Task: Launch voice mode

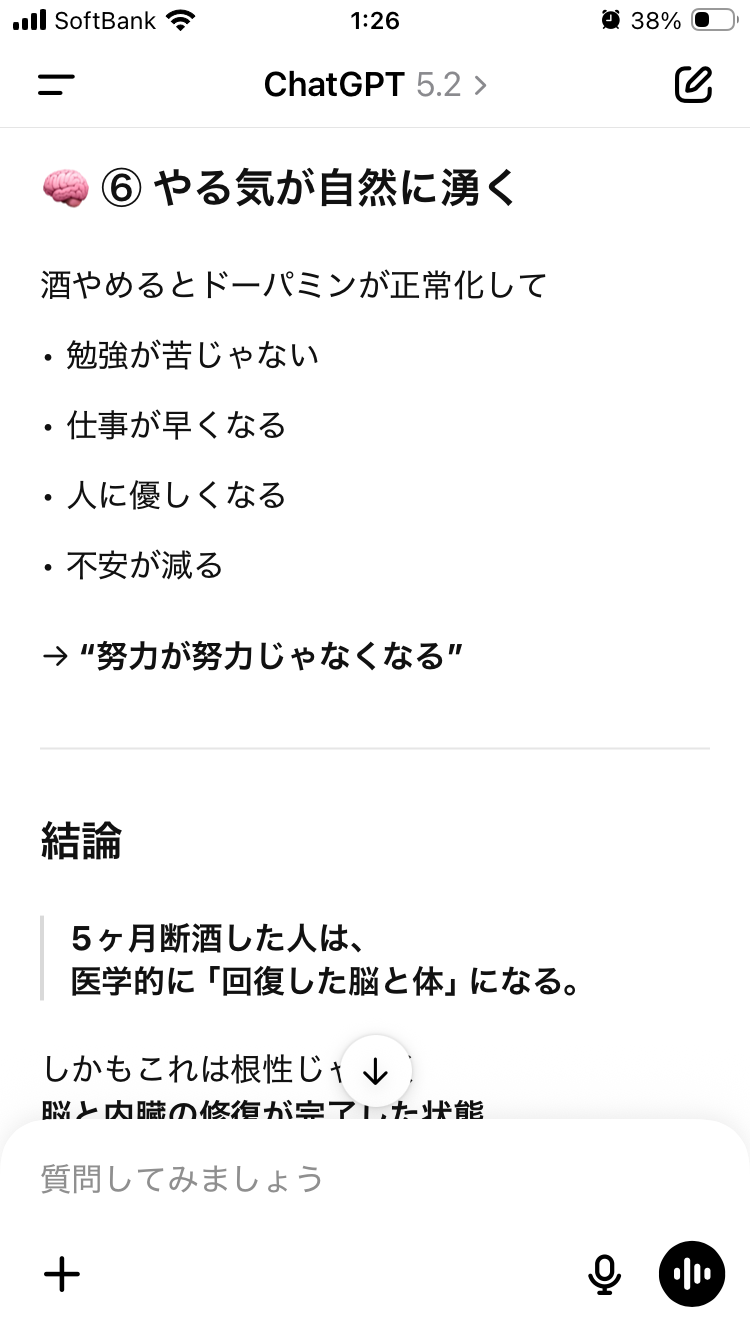Action: coord(692,1274)
